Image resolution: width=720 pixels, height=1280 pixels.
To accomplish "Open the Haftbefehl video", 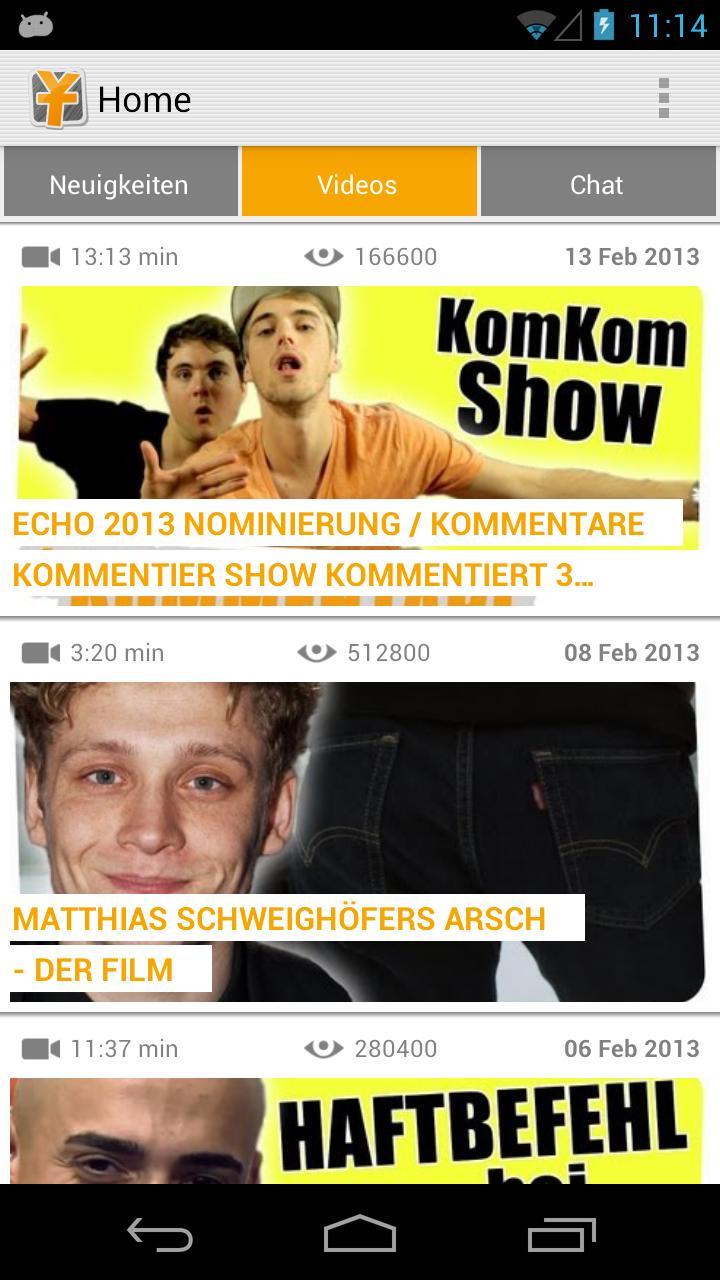I will tap(360, 1130).
